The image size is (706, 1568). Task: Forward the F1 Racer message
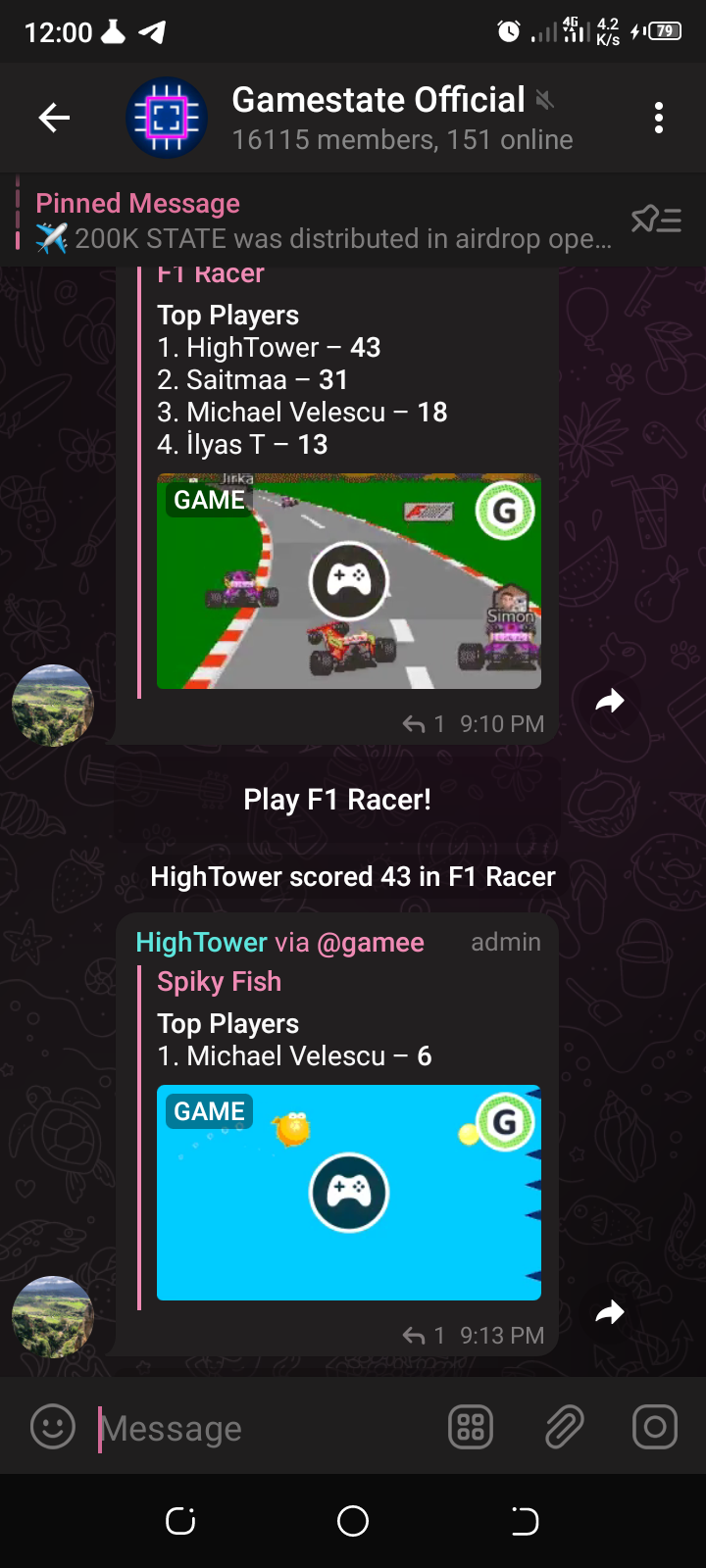(610, 701)
